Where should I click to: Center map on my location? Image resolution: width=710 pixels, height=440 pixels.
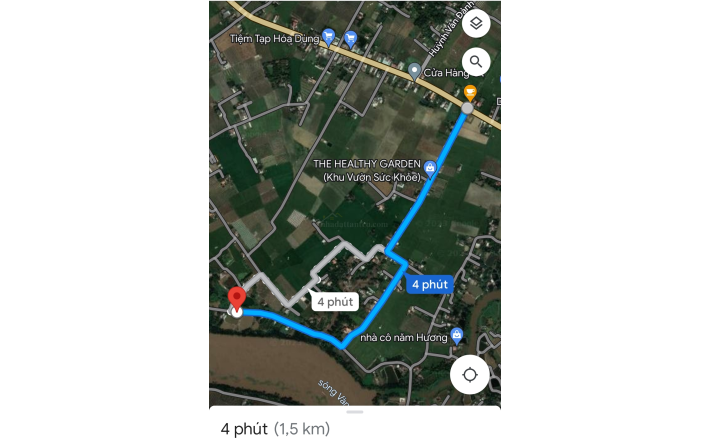click(x=469, y=376)
